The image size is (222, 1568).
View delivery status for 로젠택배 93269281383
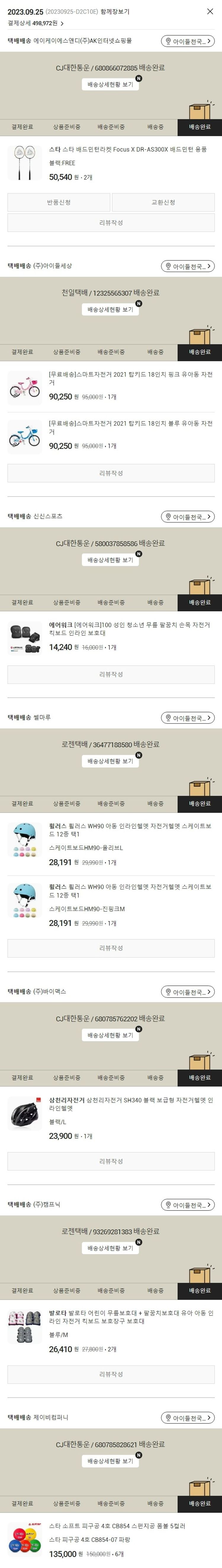[x=110, y=1248]
